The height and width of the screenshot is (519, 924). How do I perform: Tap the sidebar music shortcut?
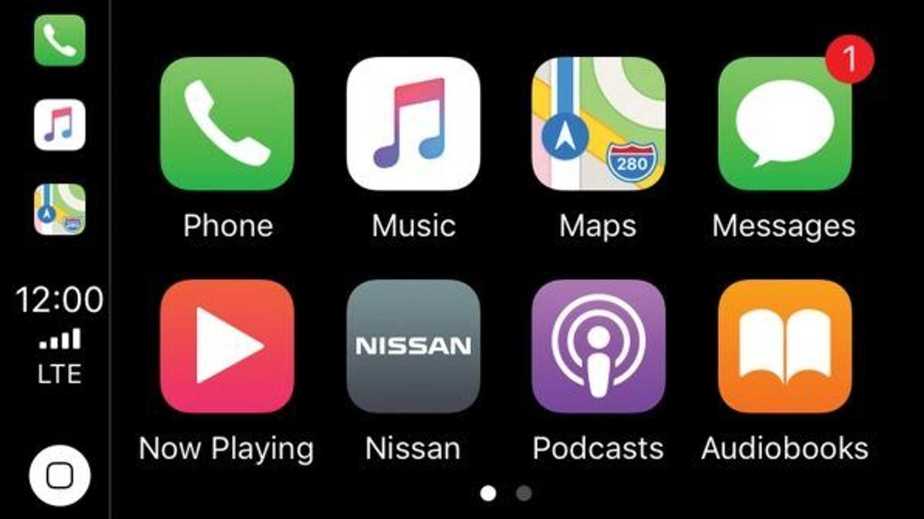59,125
